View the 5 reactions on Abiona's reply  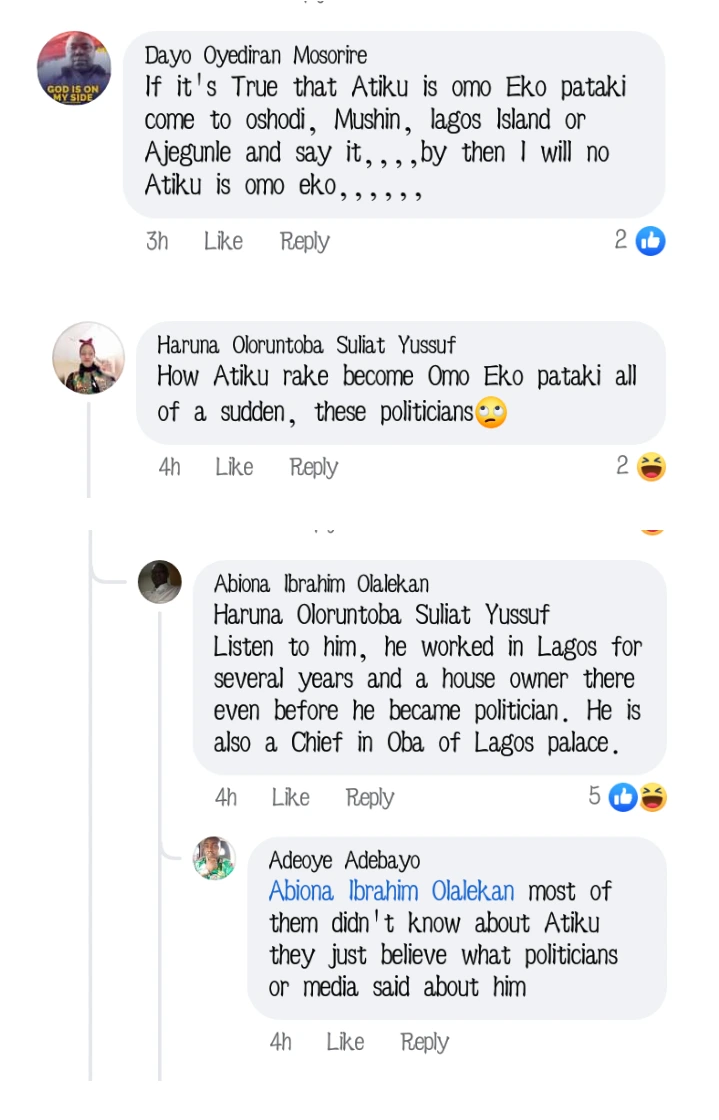click(x=627, y=796)
